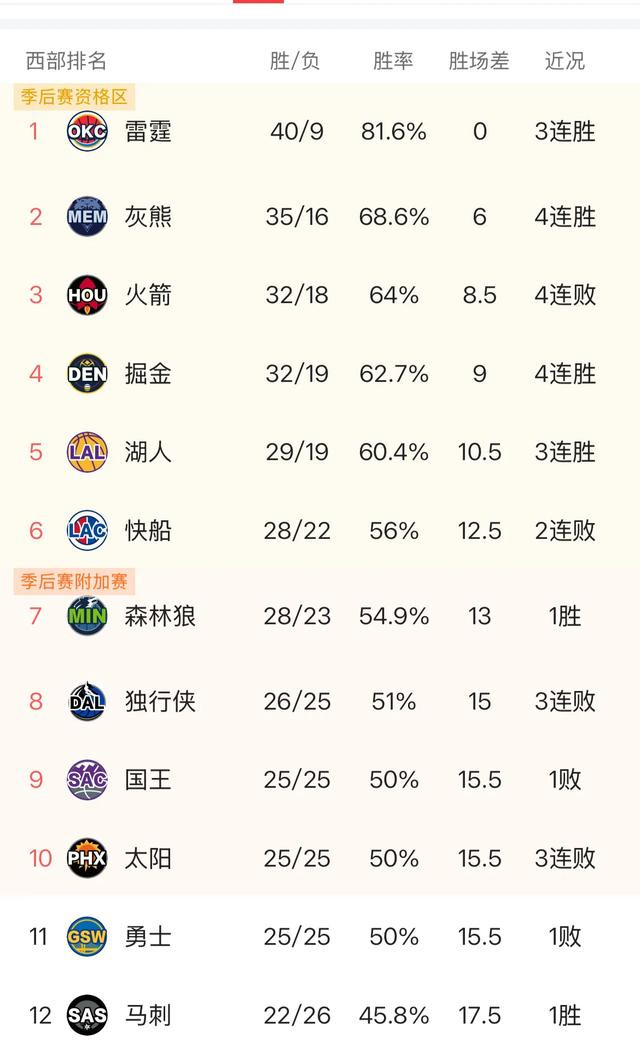This screenshot has width=640, height=1058.
Task: Tap the 快船 team row
Action: pos(320,530)
